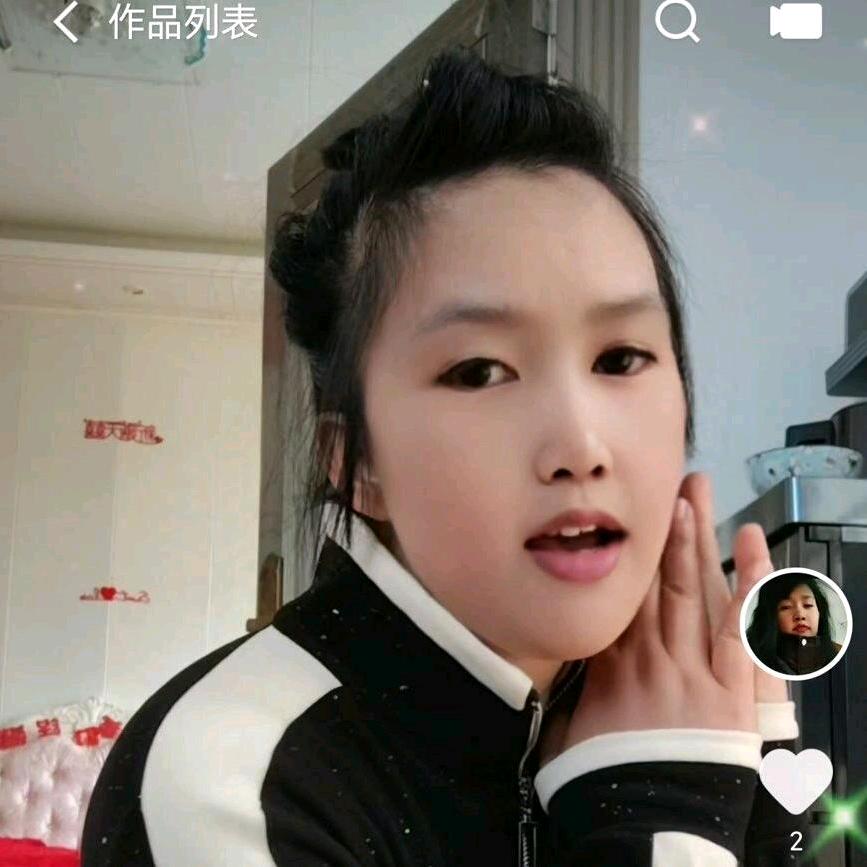This screenshot has width=867, height=867.
Task: Open the creator's round profile avatar
Action: tap(796, 623)
